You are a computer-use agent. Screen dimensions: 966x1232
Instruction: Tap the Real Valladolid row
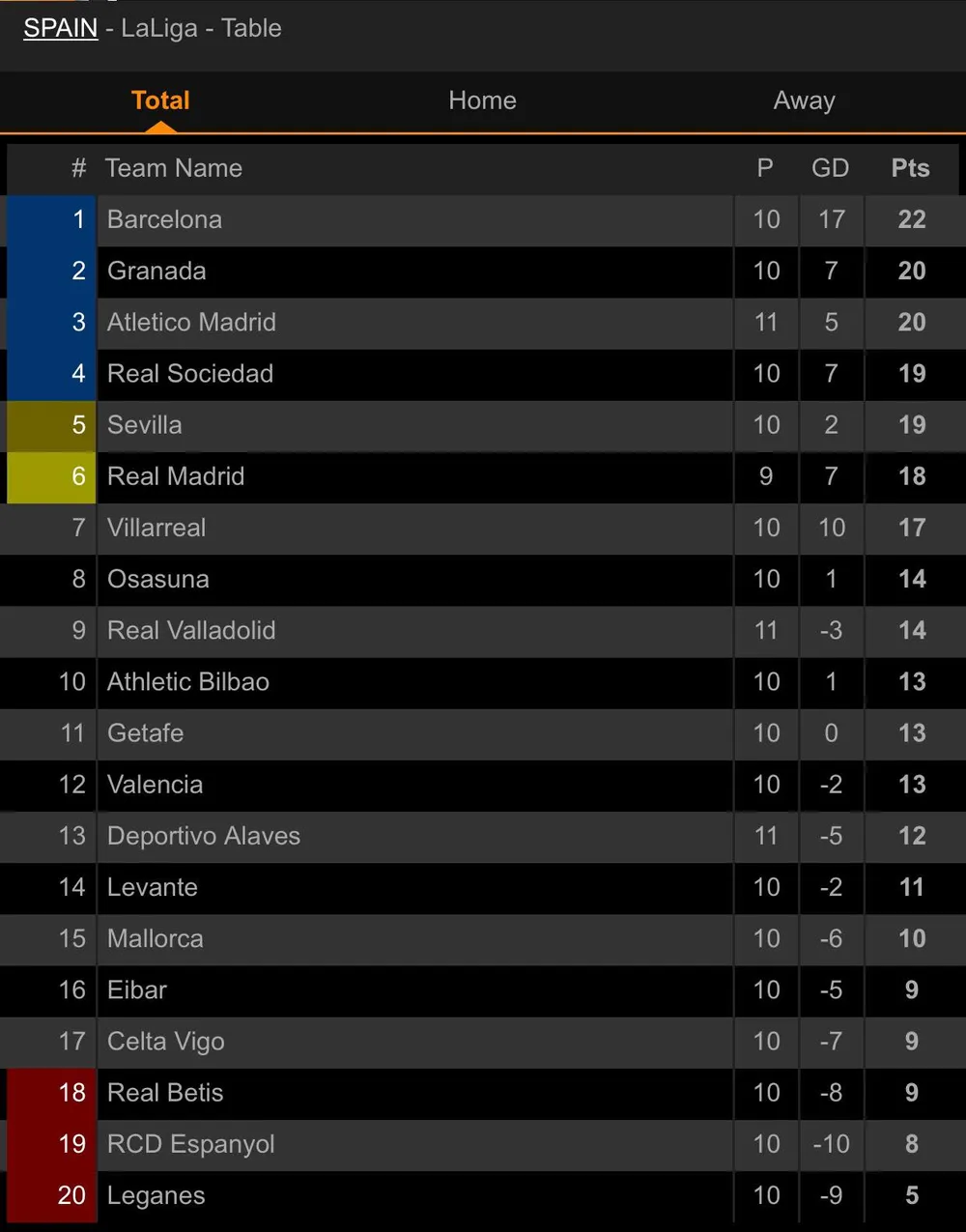pyautogui.click(x=191, y=630)
